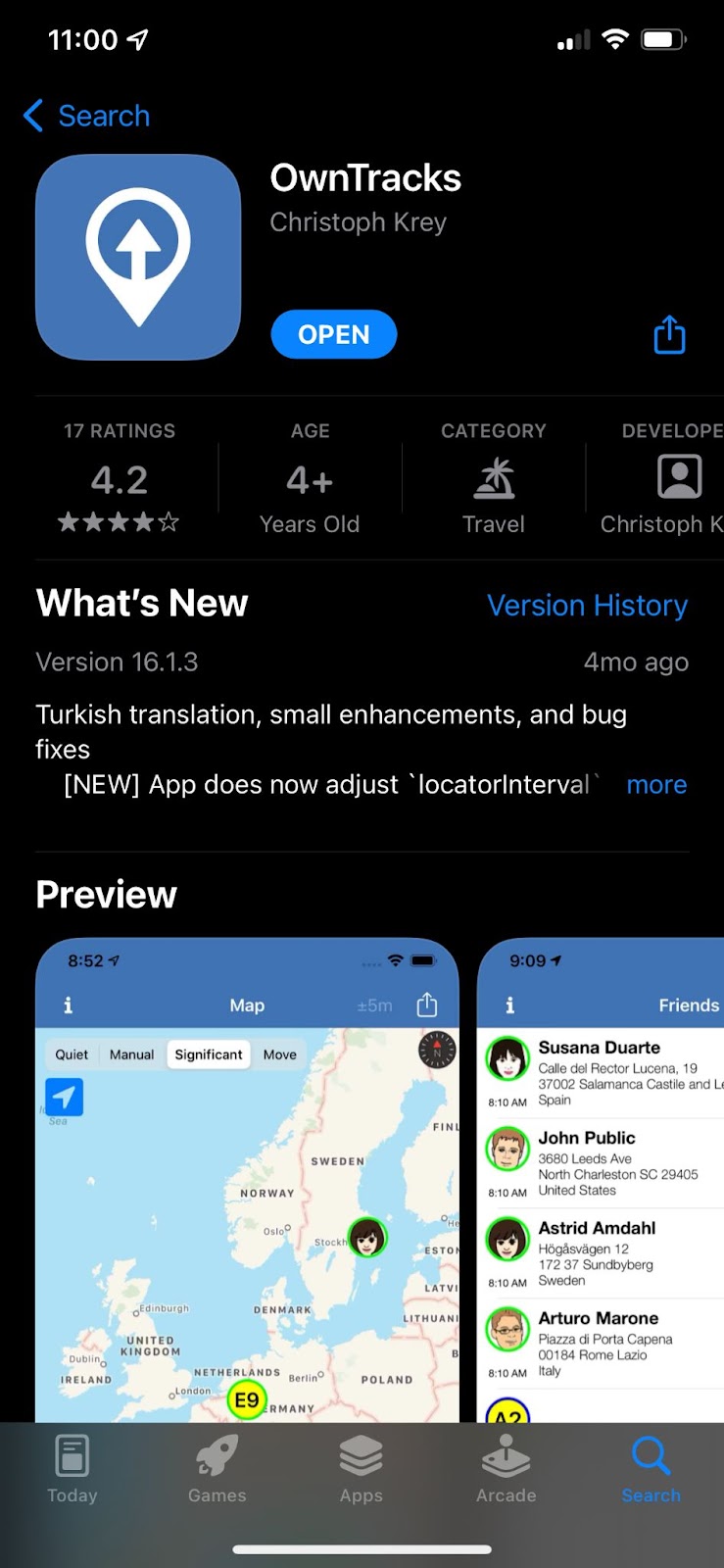This screenshot has width=724, height=1568.
Task: Open the Travel category
Action: pos(494,477)
